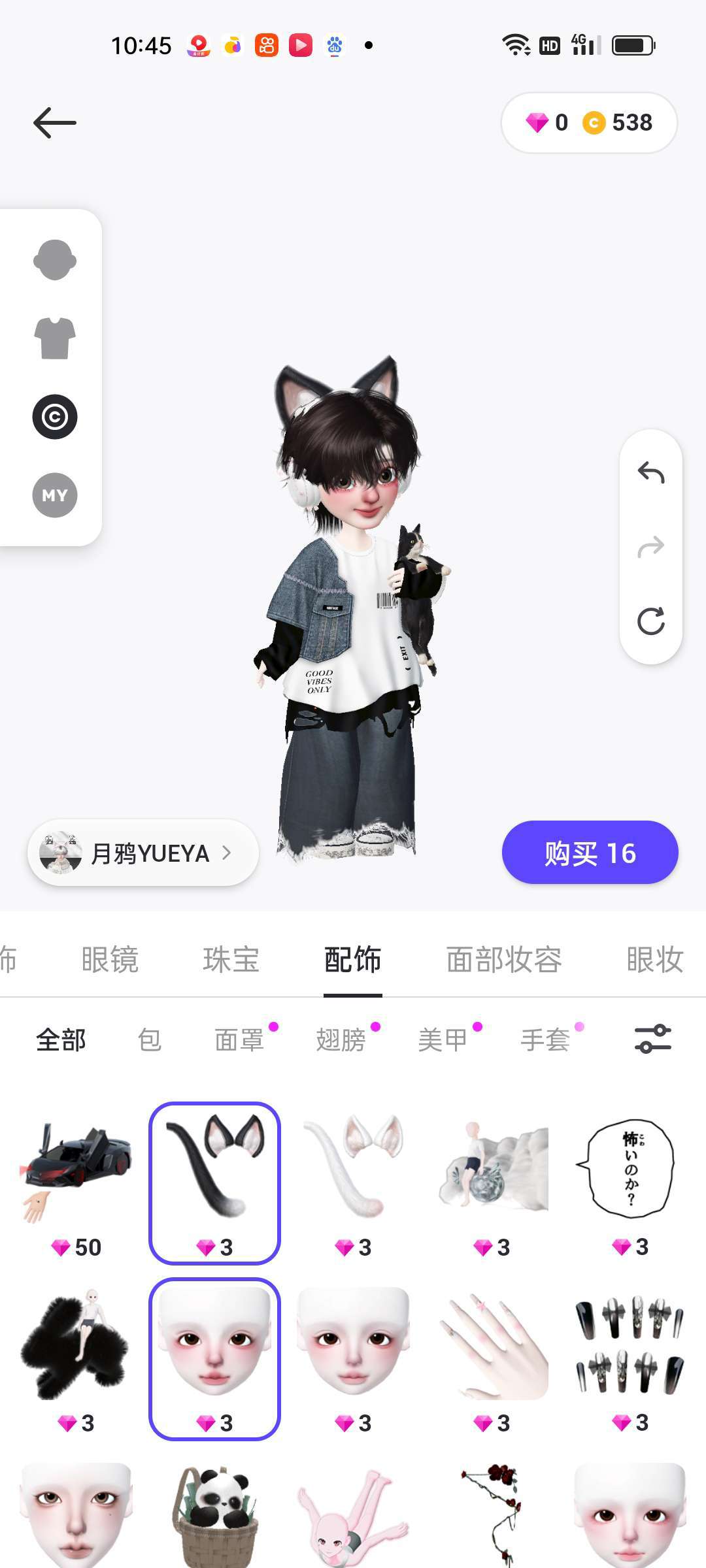The width and height of the screenshot is (706, 1568).
Task: Filter accessories by 包
Action: 149,1039
